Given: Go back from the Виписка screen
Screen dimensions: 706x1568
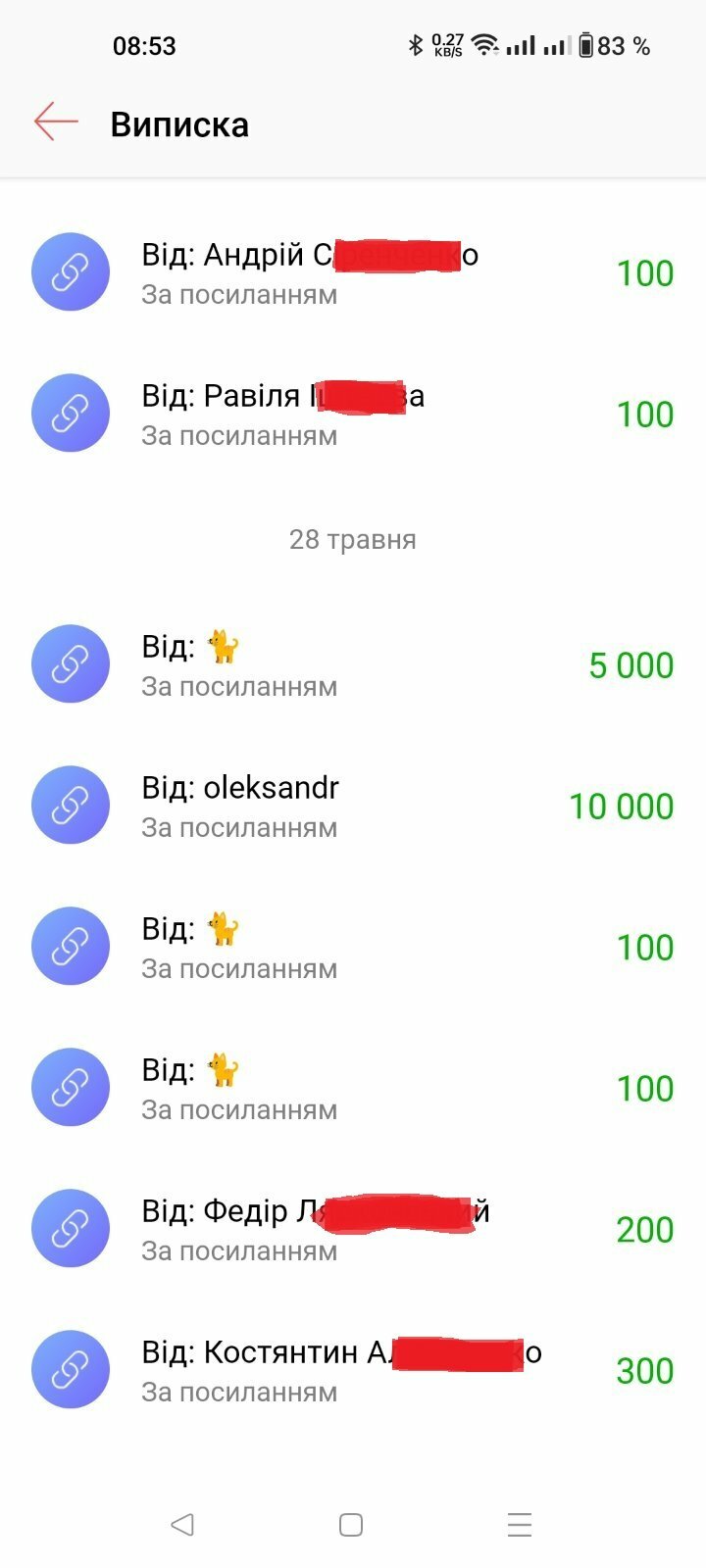Looking at the screenshot, I should [x=56, y=122].
